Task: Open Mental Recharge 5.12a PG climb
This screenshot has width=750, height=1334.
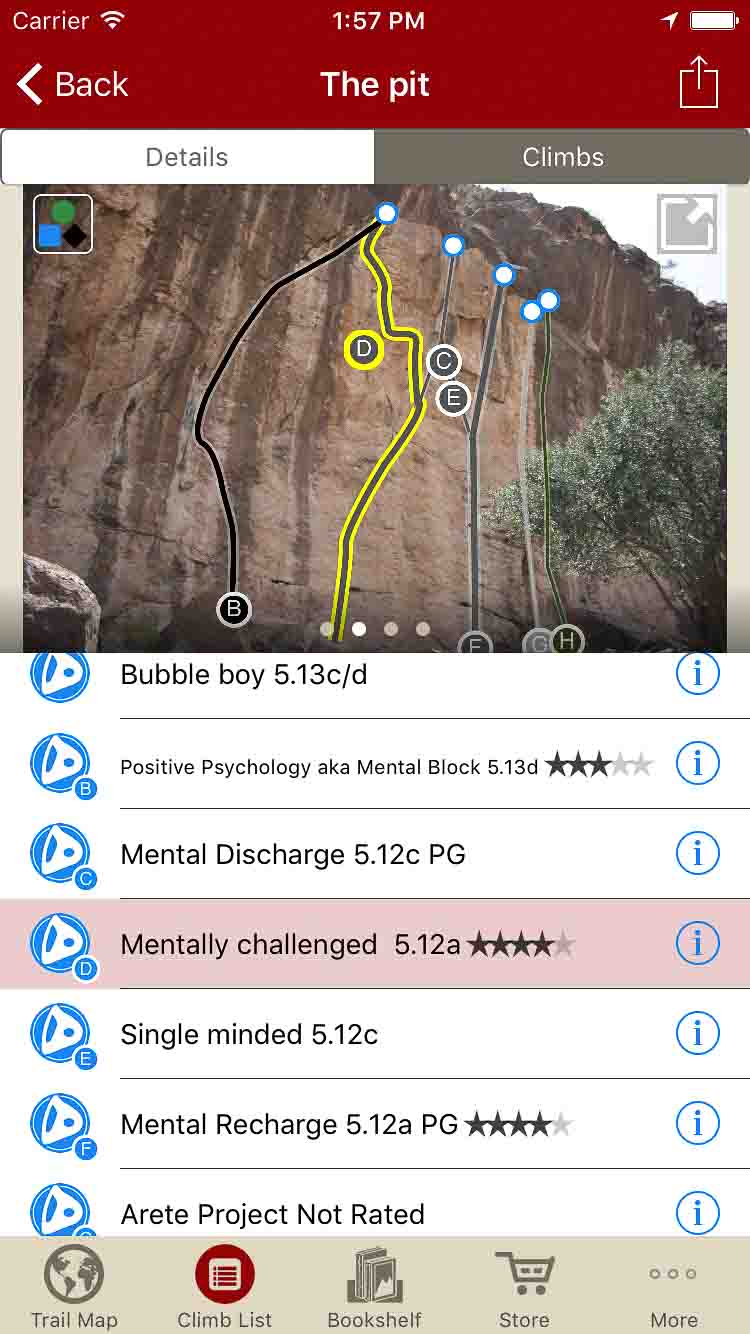Action: (289, 1124)
